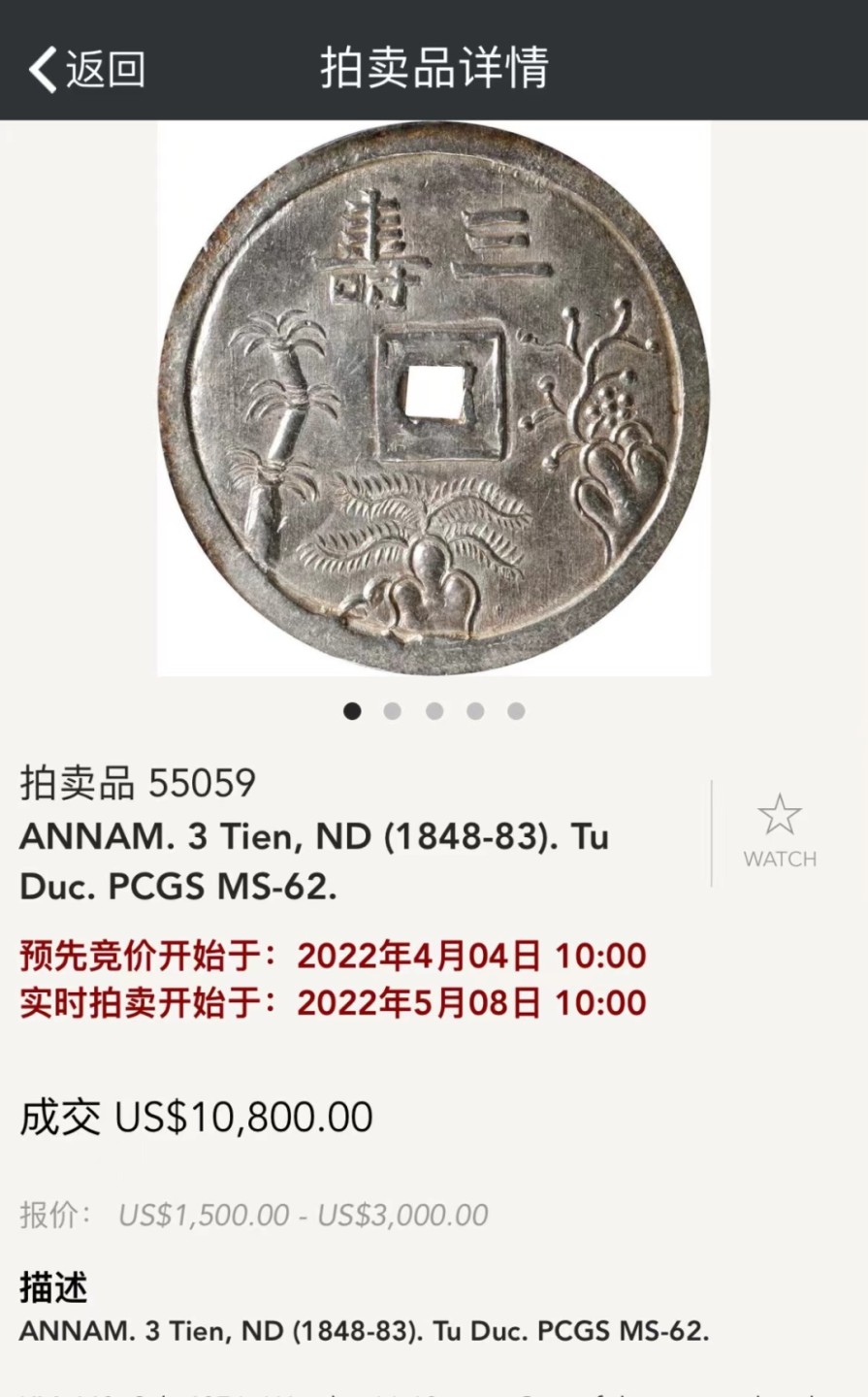
Task: Click the WATCH text label
Action: [779, 859]
